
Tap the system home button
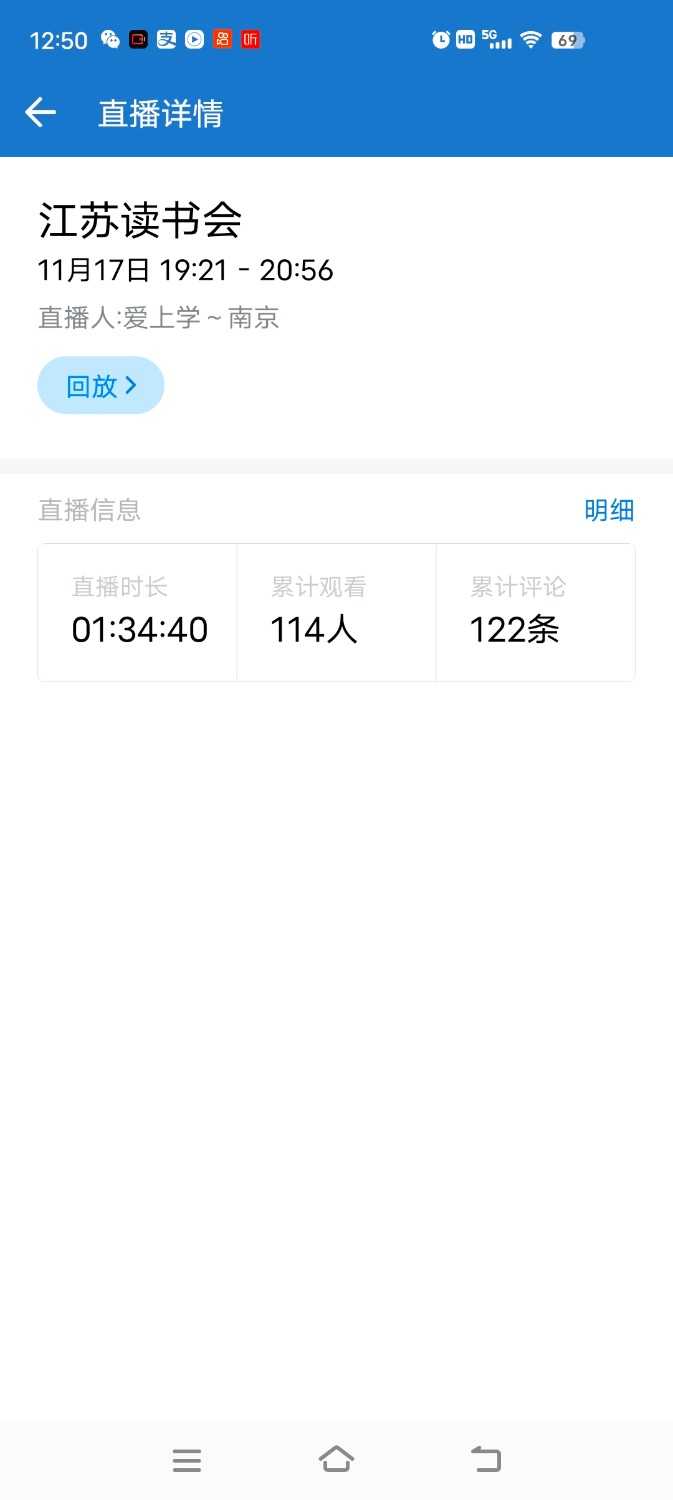336,1460
